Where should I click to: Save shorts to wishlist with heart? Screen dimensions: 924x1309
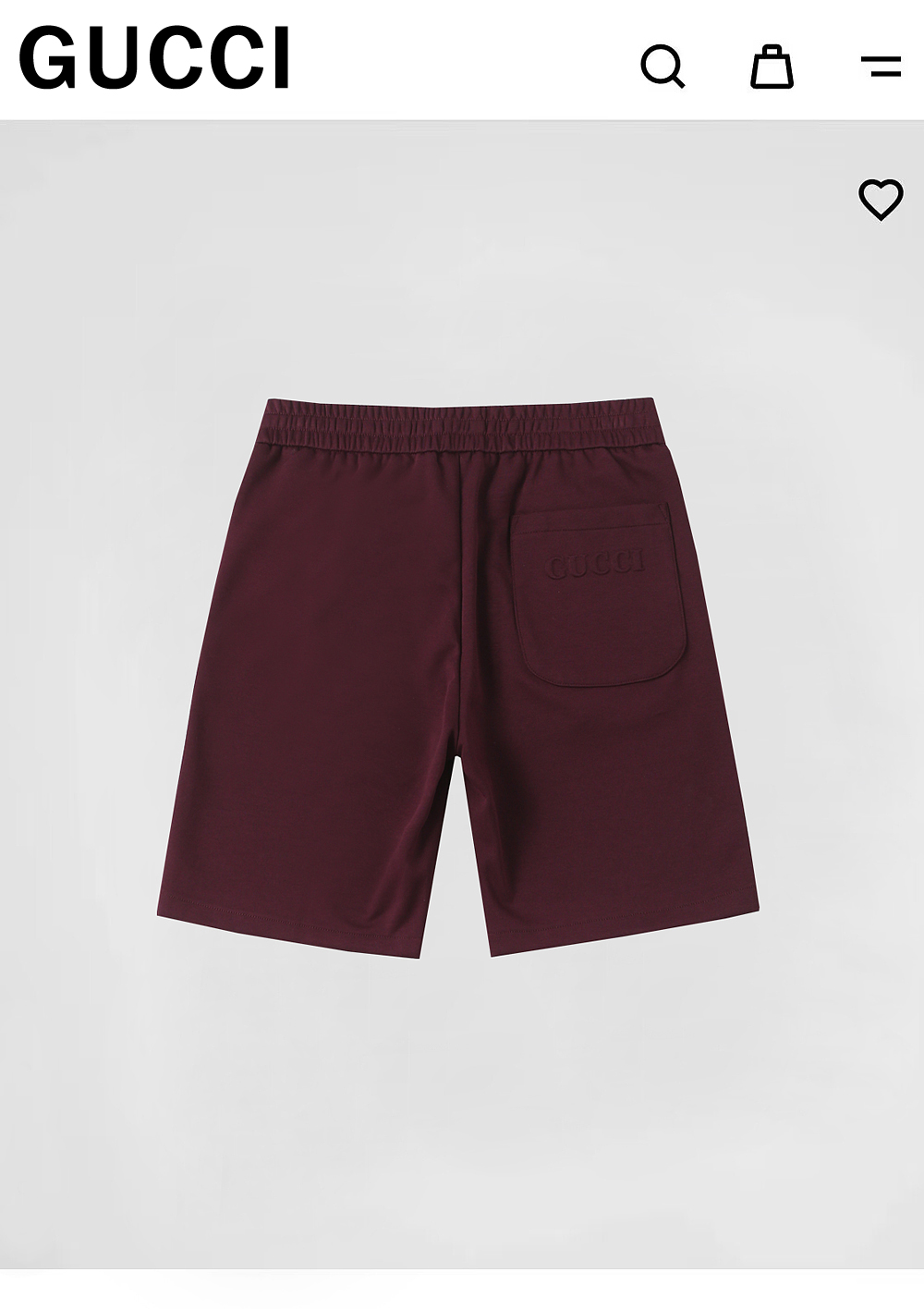click(x=881, y=199)
